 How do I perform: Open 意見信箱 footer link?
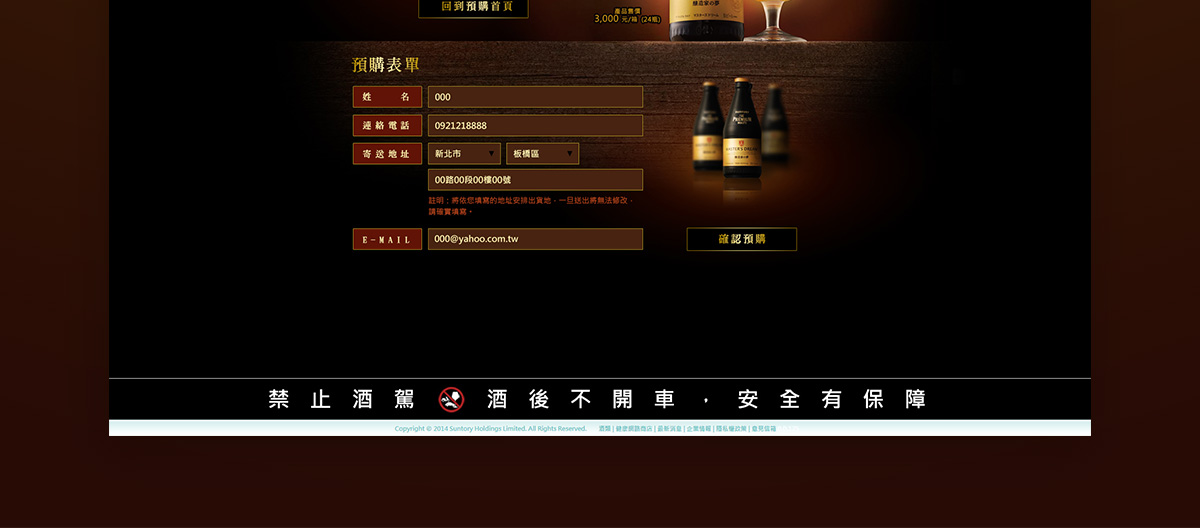(x=764, y=428)
